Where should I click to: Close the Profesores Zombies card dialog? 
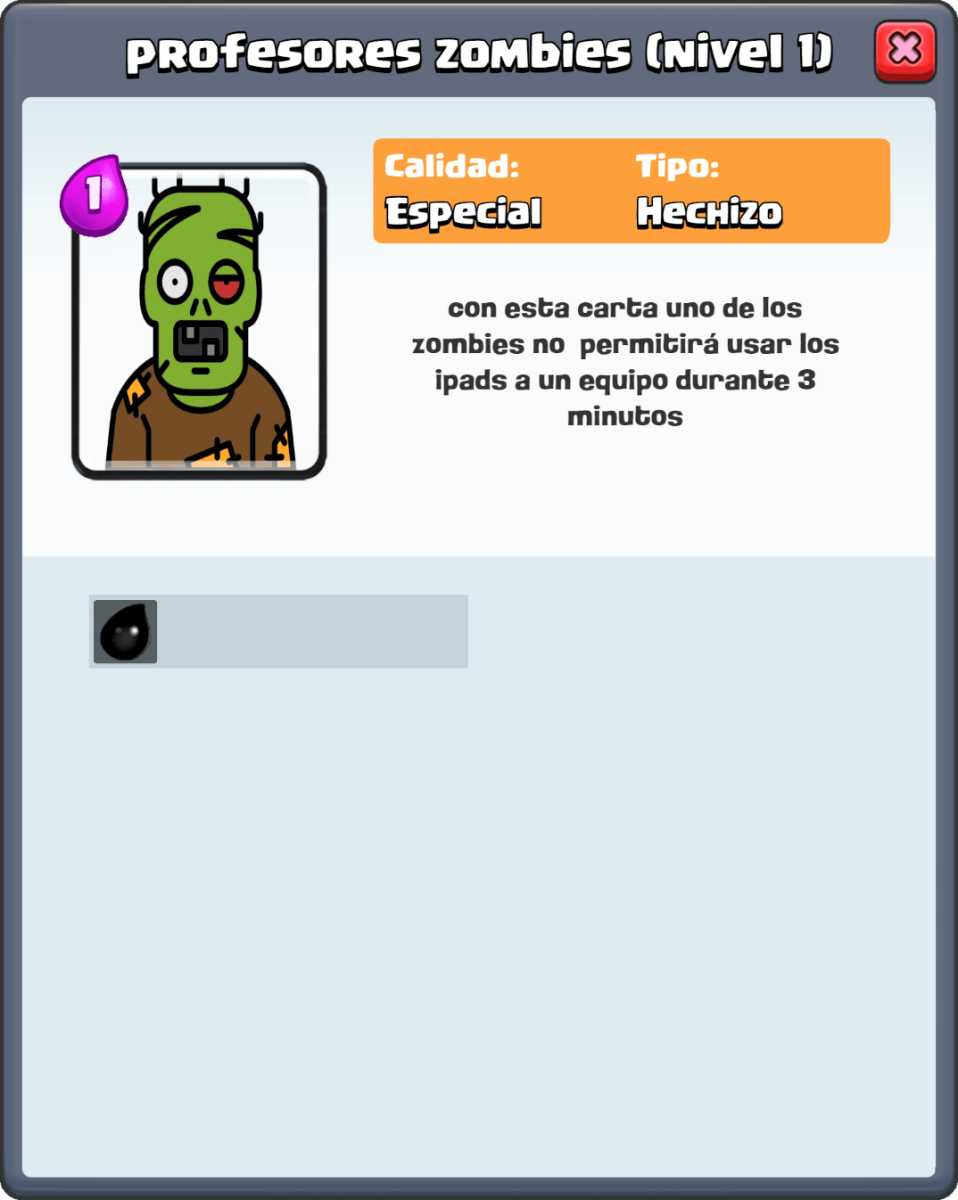(904, 50)
